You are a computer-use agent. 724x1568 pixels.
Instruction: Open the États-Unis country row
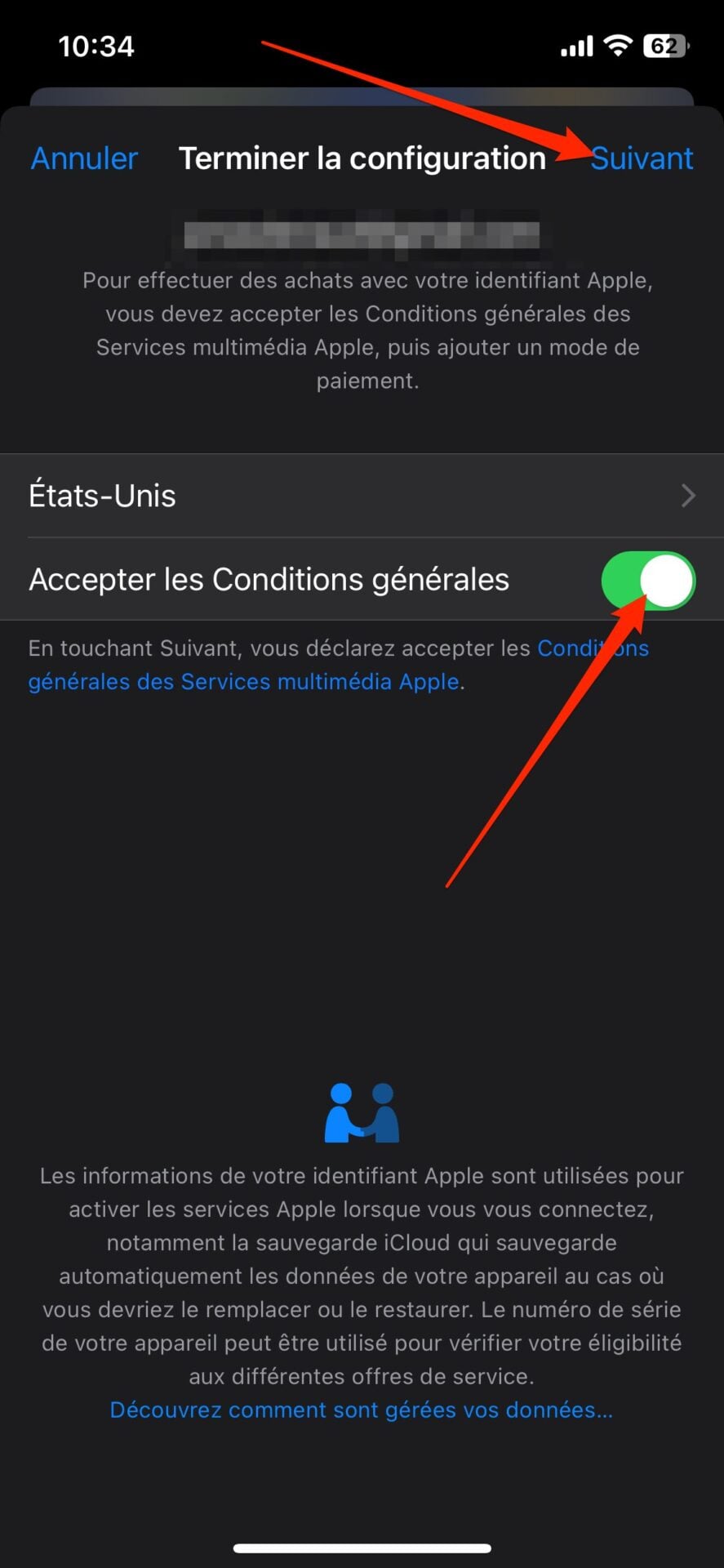362,496
